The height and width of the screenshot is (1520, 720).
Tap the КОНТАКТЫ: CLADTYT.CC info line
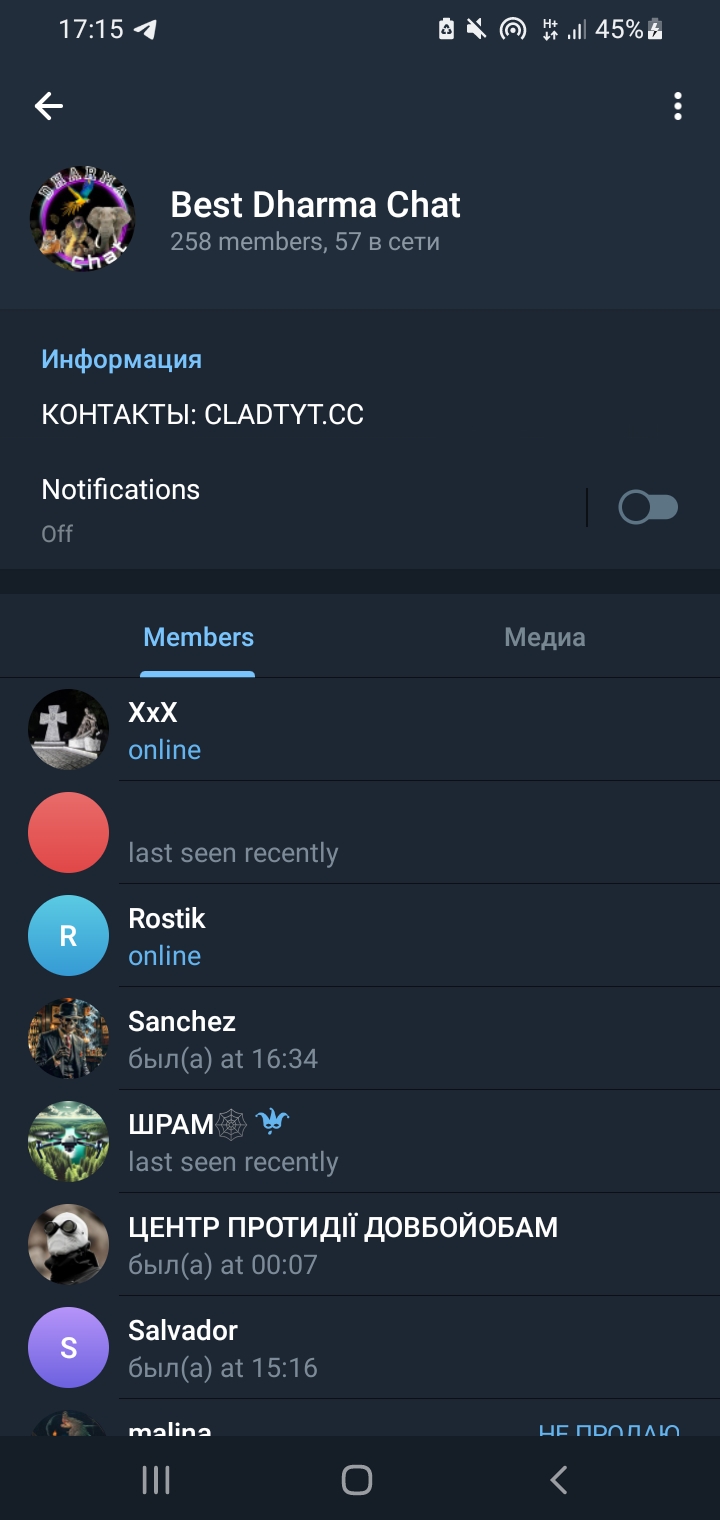pos(203,415)
